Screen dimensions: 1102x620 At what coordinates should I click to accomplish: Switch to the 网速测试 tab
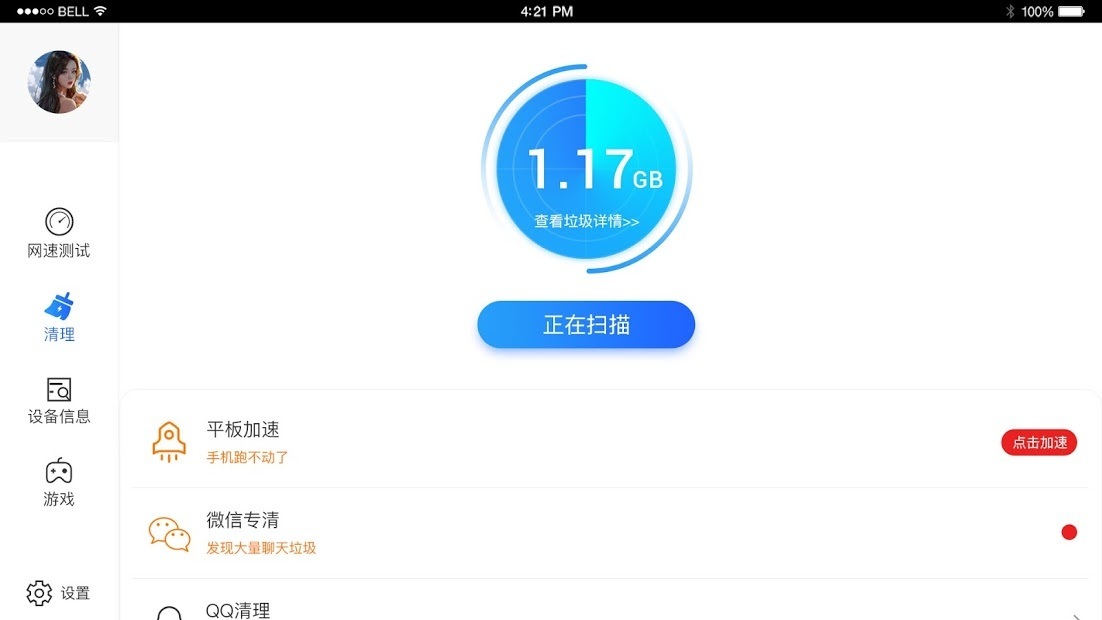[x=59, y=233]
